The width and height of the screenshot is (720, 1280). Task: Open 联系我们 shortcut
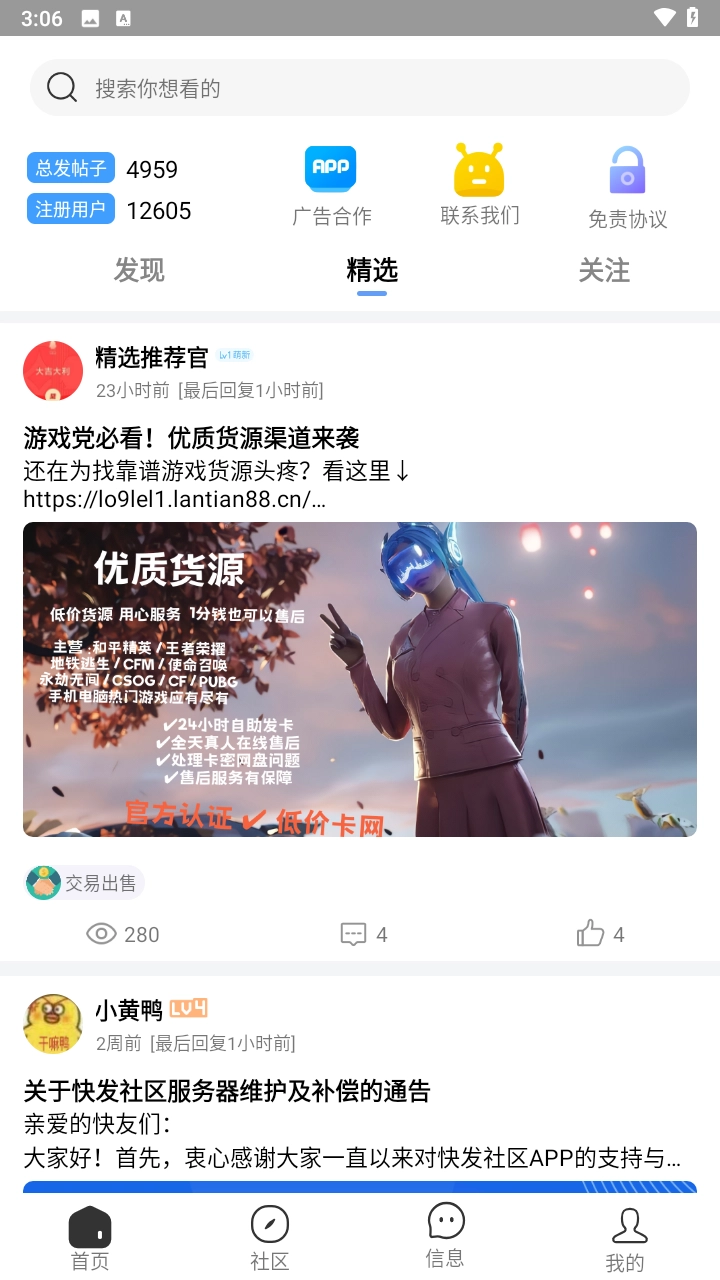[480, 185]
